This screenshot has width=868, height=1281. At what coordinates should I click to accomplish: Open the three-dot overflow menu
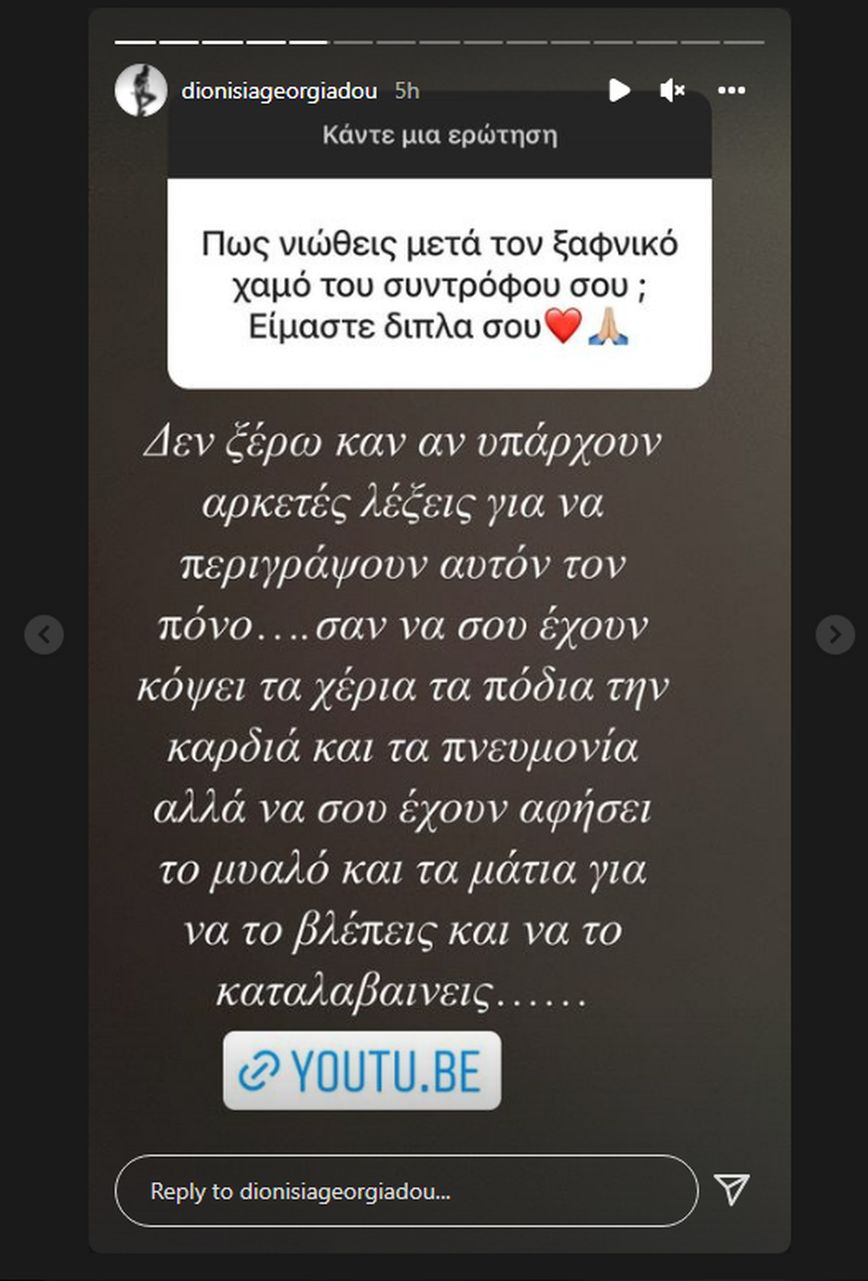click(x=731, y=91)
